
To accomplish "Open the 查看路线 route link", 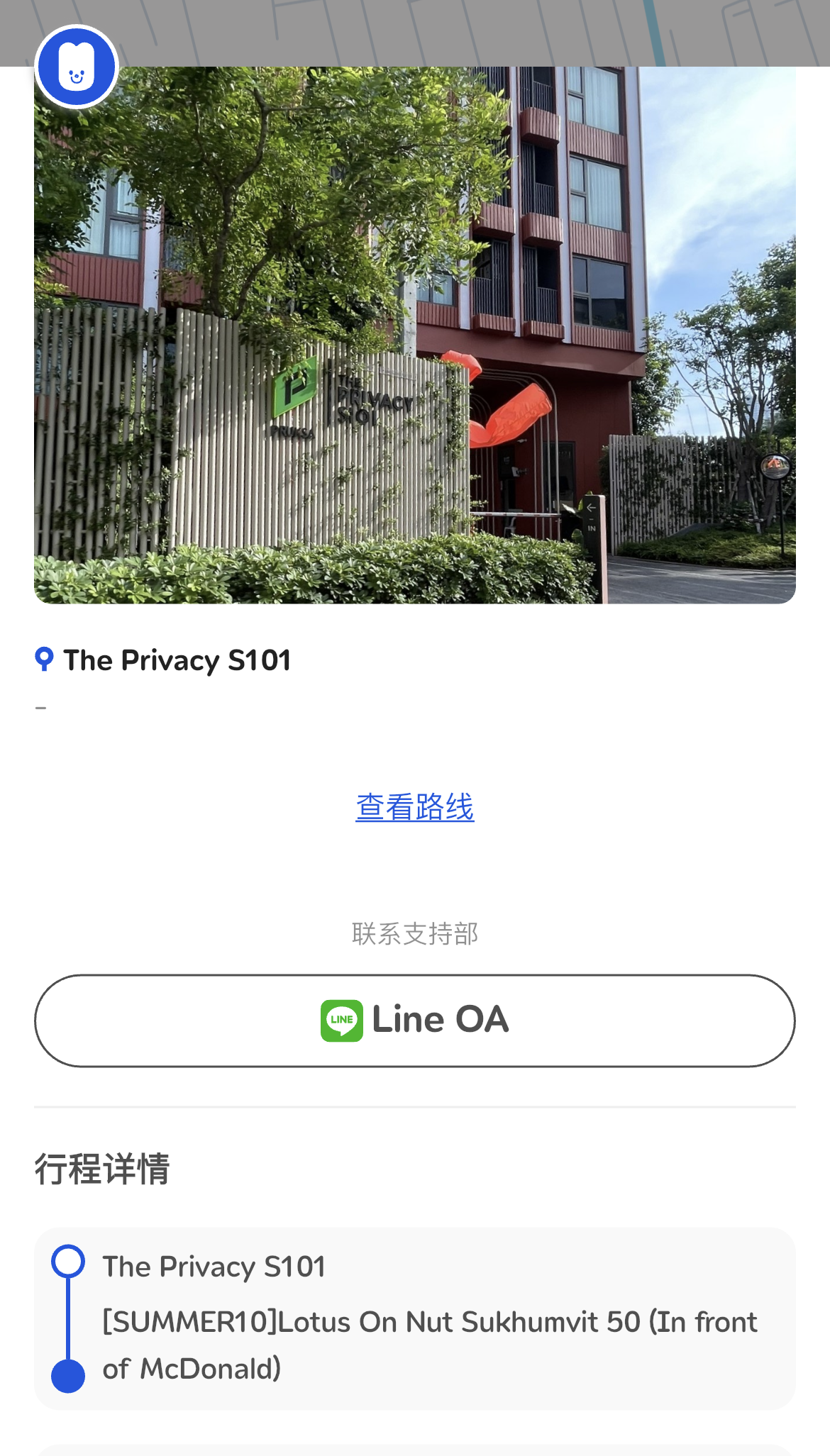I will (415, 807).
